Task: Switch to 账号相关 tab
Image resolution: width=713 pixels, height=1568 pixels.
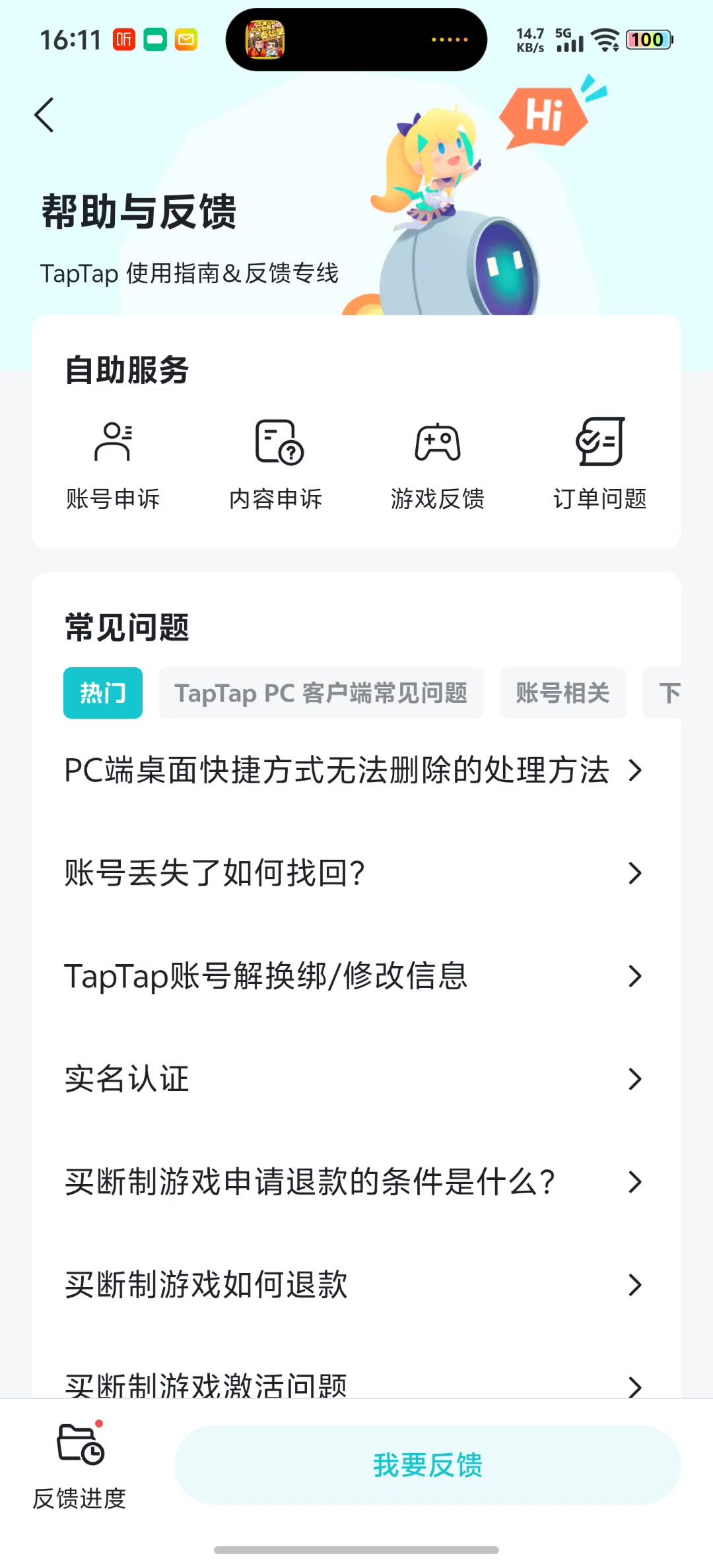Action: (x=562, y=693)
